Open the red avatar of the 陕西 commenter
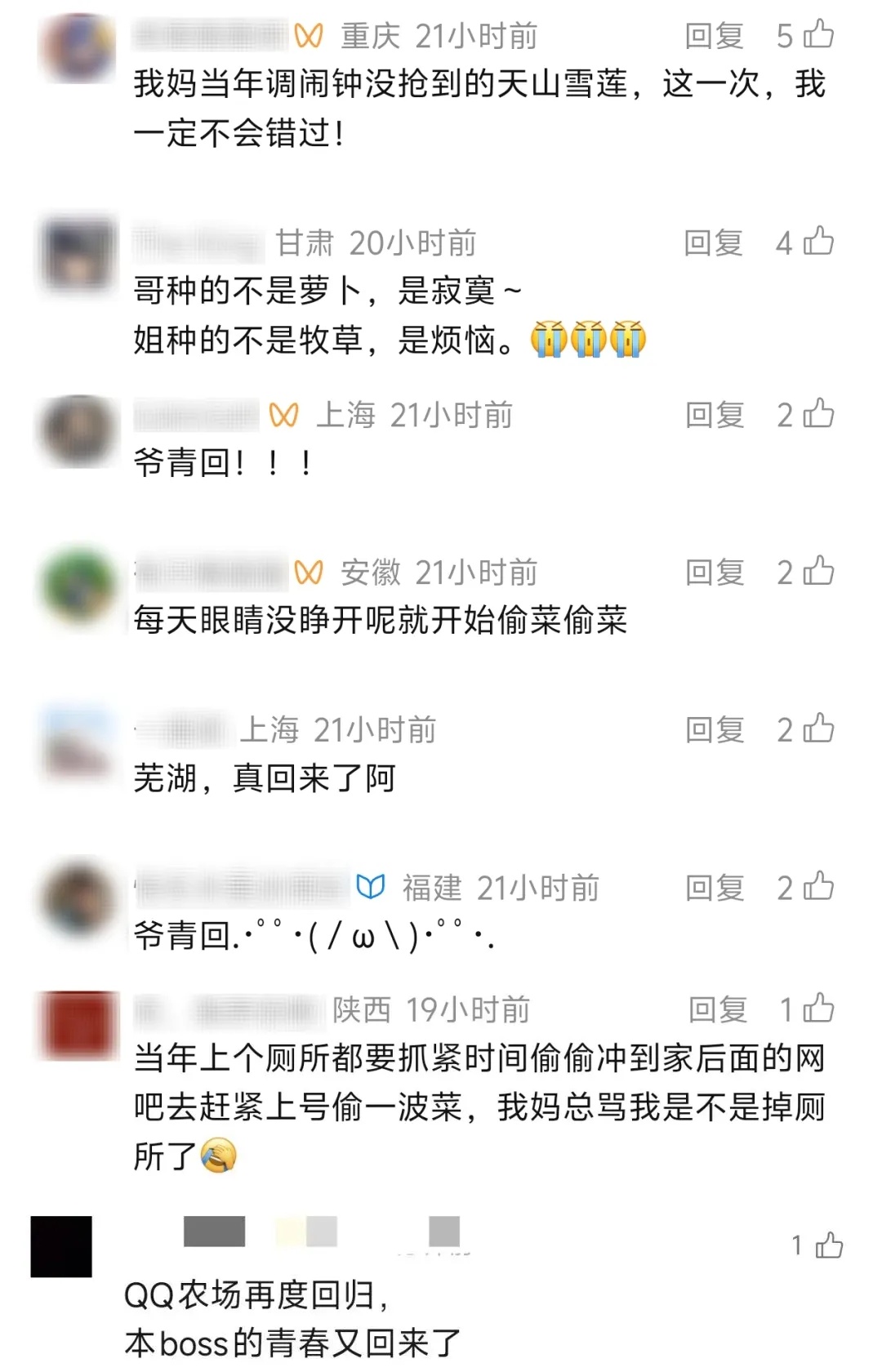The height and width of the screenshot is (1372, 882). coord(78,1025)
